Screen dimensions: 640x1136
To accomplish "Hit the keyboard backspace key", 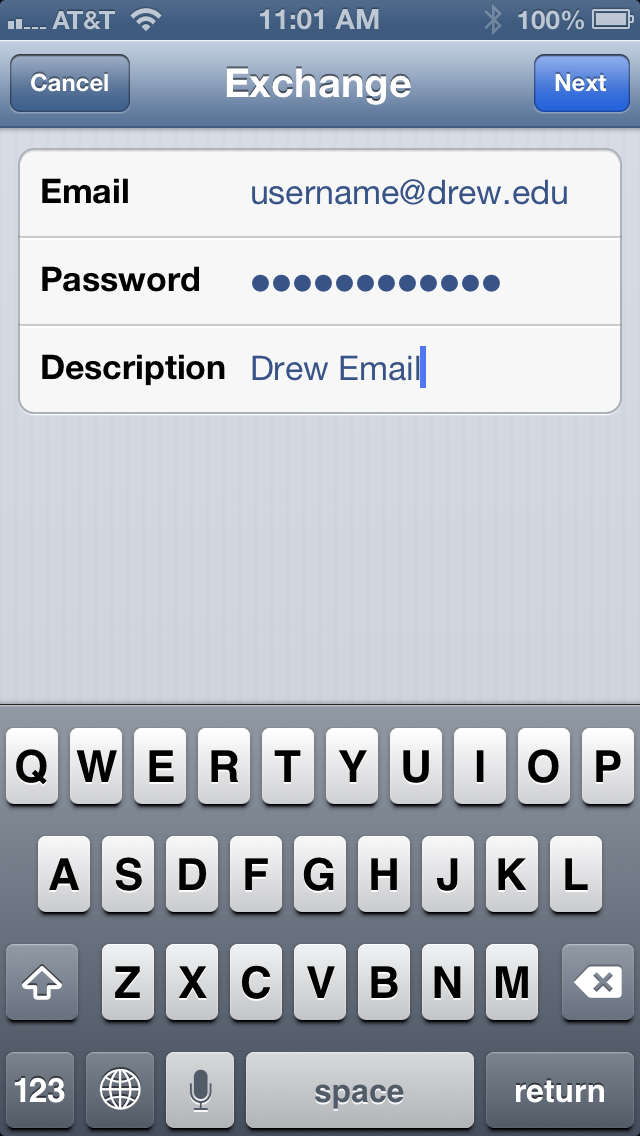I will pyautogui.click(x=597, y=982).
